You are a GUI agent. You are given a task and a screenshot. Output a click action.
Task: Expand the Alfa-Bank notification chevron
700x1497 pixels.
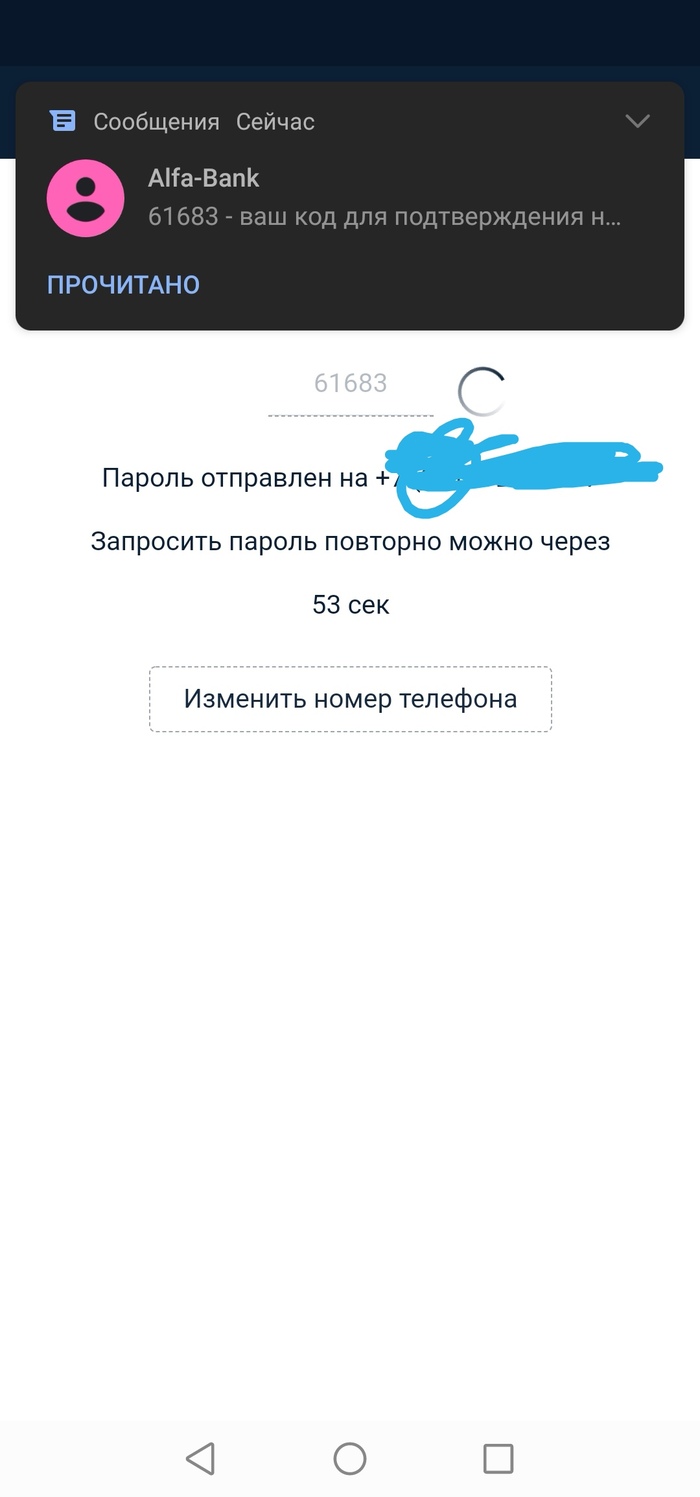click(x=637, y=121)
